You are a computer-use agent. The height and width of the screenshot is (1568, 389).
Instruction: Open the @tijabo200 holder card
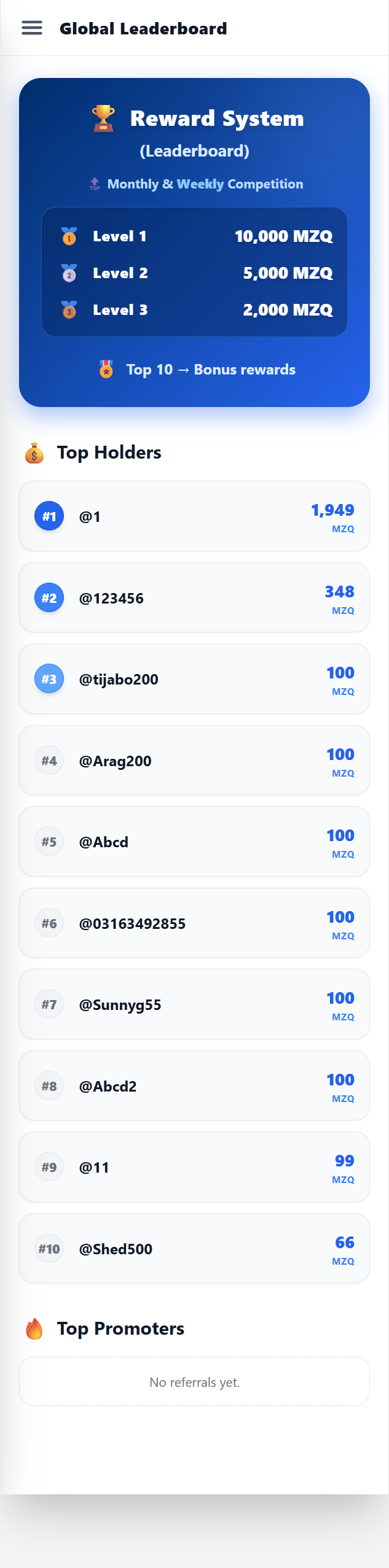coord(194,679)
